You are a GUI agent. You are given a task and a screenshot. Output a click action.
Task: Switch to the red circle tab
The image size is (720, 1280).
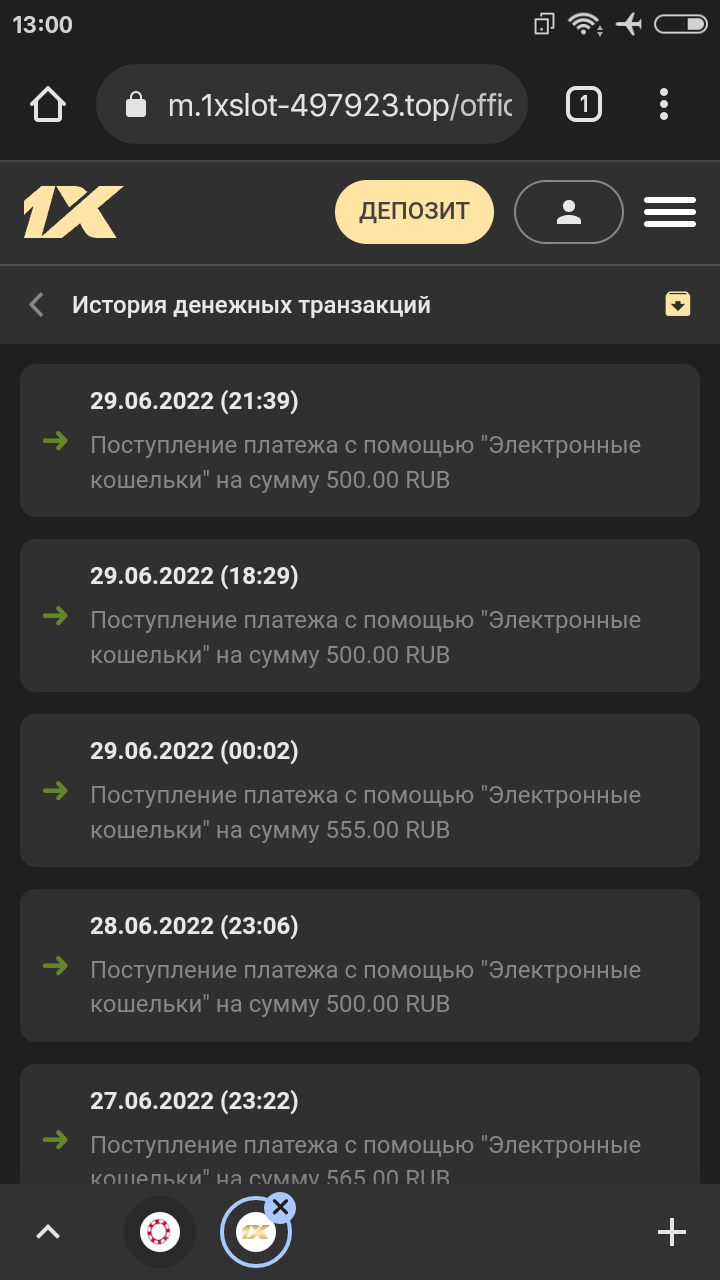tap(160, 1232)
